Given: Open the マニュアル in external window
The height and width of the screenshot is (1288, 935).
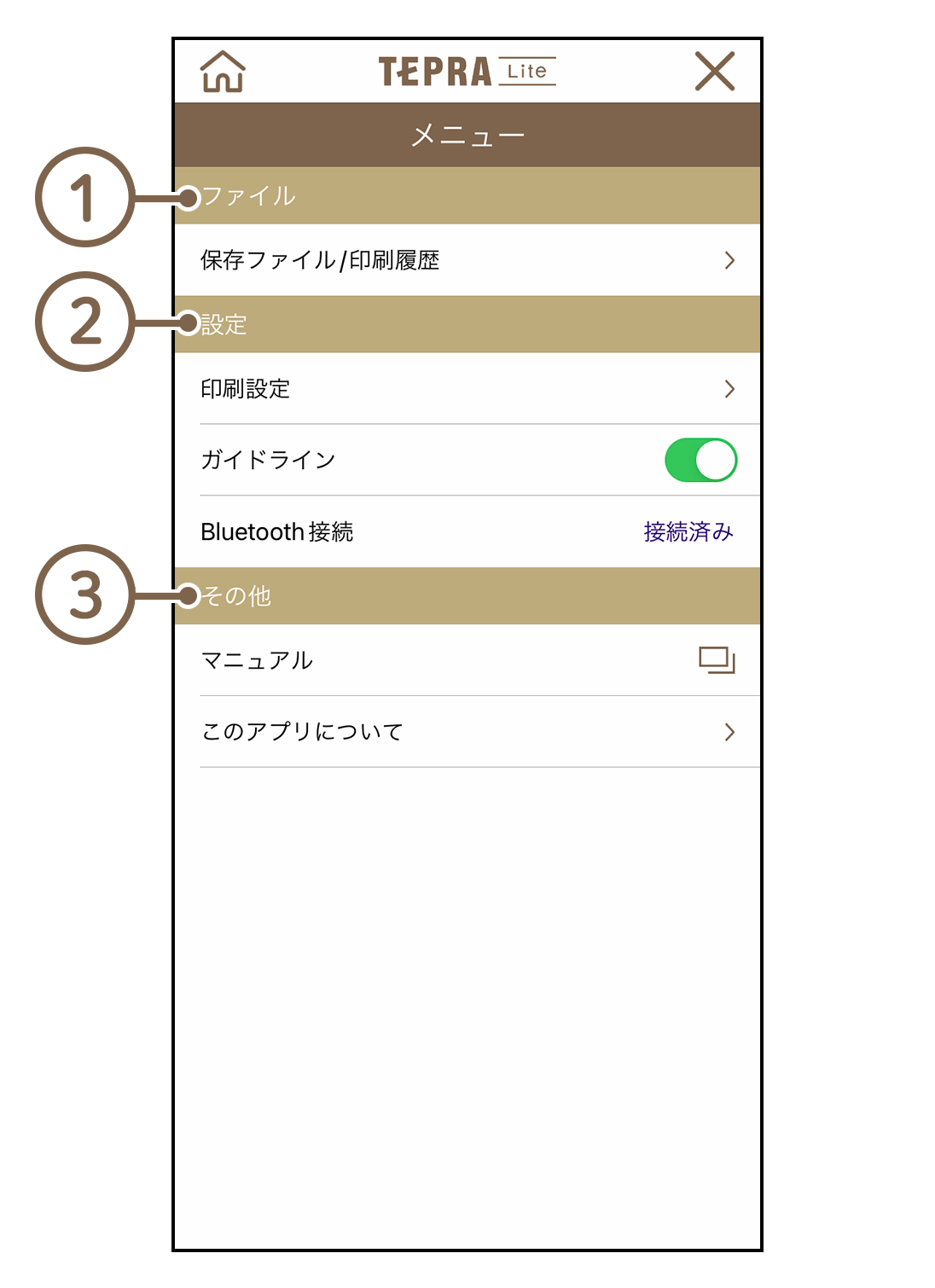Looking at the screenshot, I should pos(467,660).
